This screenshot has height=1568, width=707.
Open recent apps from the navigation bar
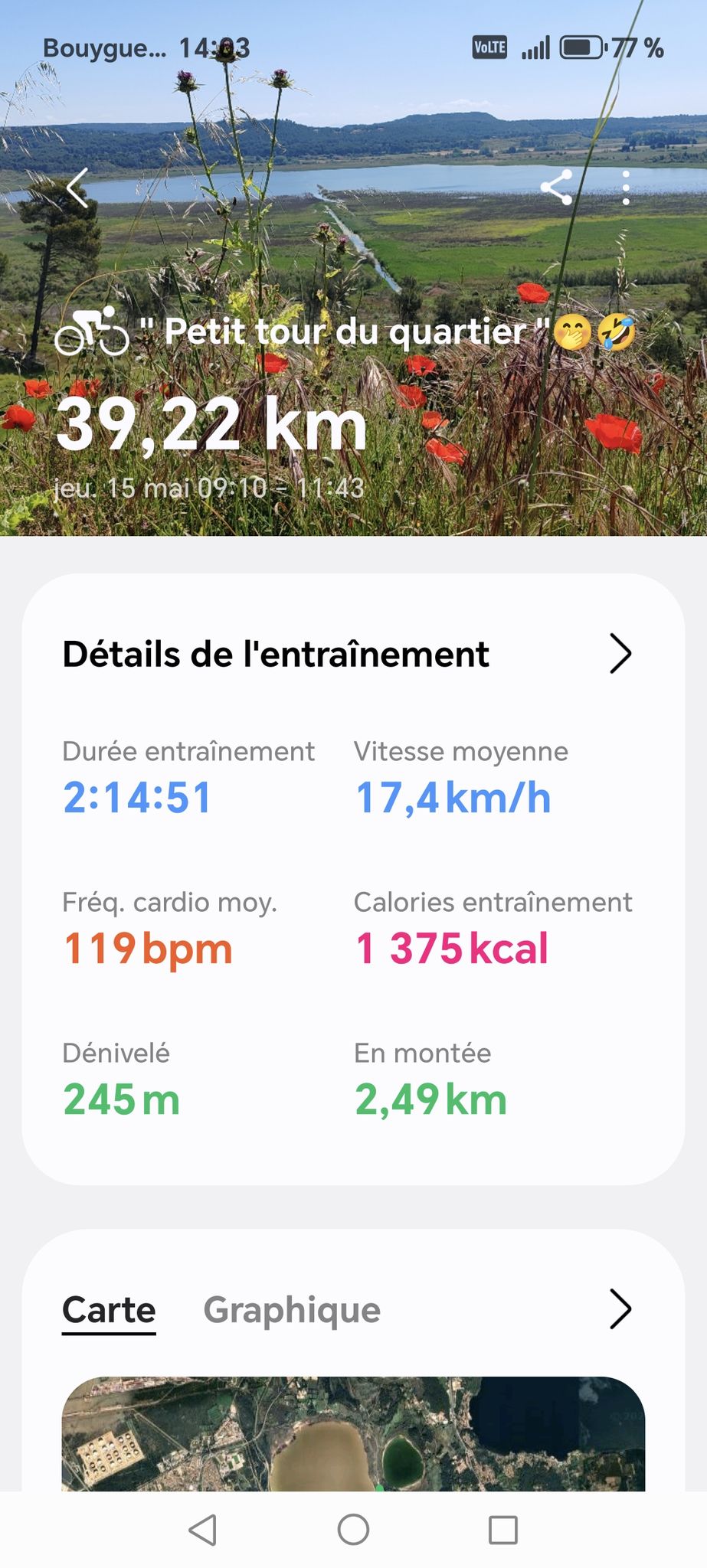click(x=503, y=1530)
